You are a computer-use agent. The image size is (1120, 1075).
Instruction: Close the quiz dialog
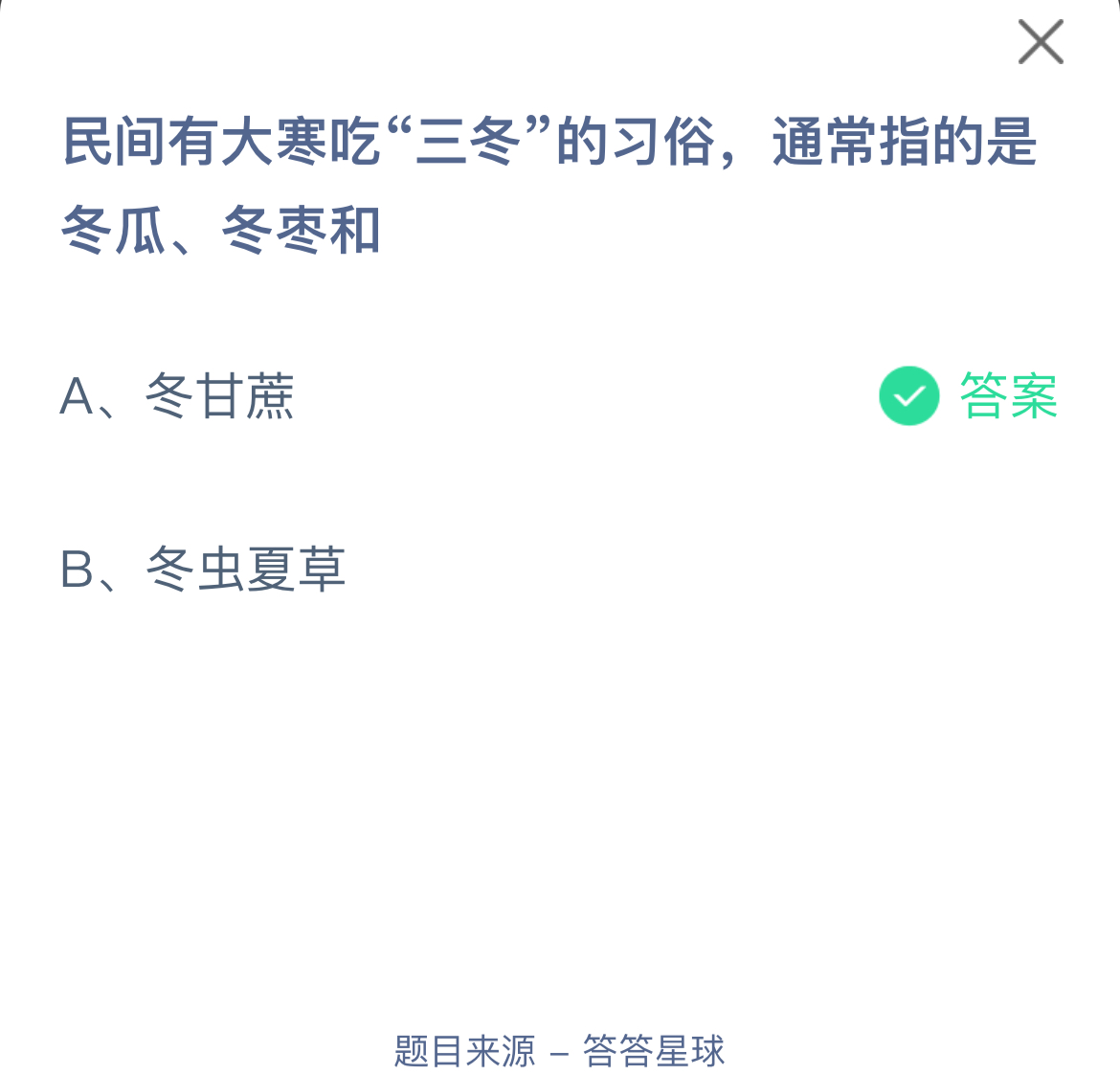(1041, 42)
